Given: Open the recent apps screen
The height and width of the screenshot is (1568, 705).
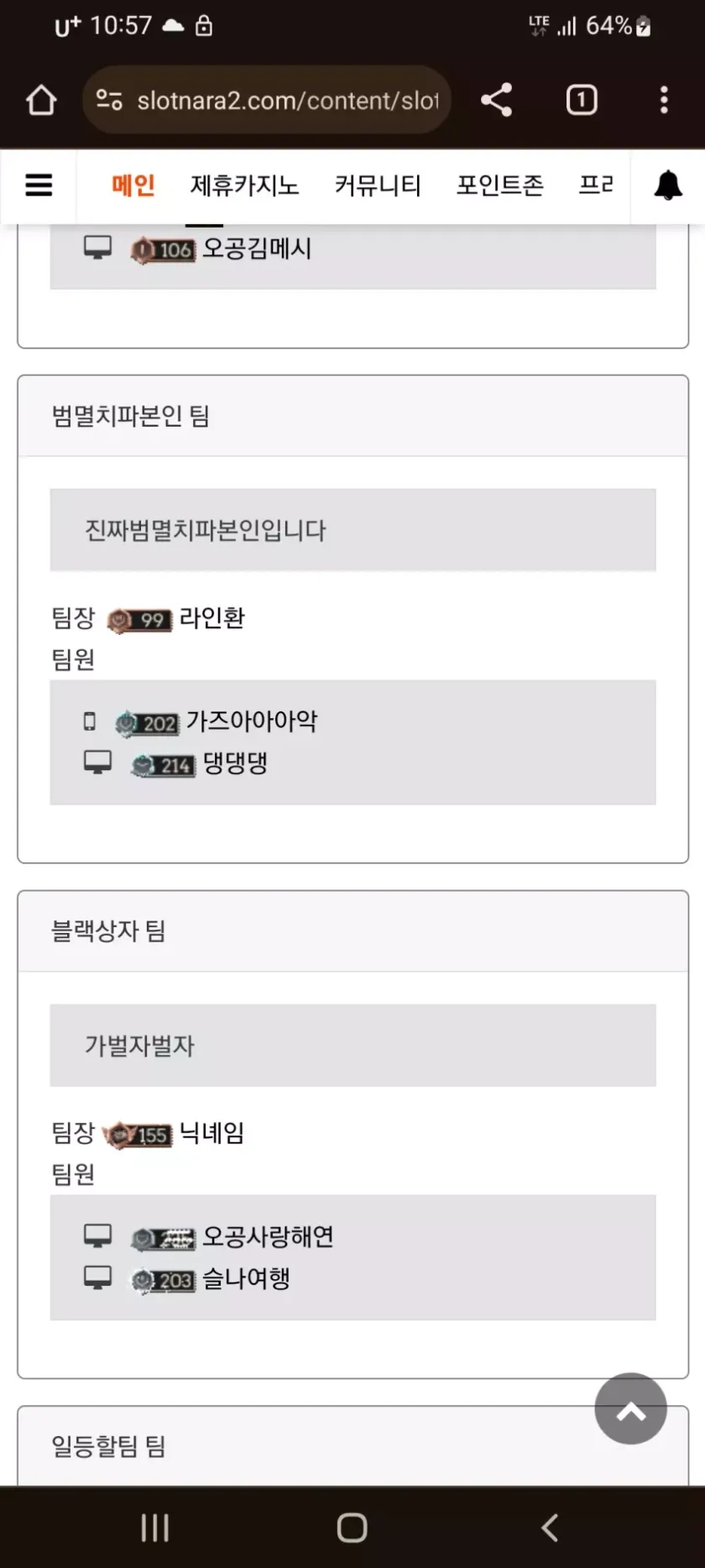Looking at the screenshot, I should [x=155, y=1528].
